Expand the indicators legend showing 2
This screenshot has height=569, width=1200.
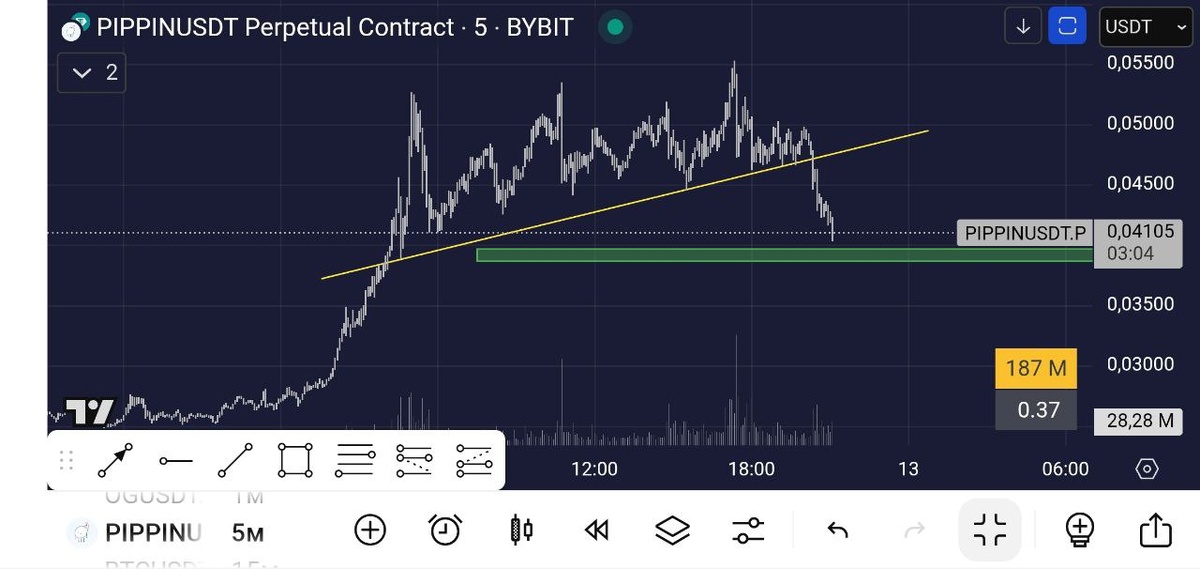(92, 72)
